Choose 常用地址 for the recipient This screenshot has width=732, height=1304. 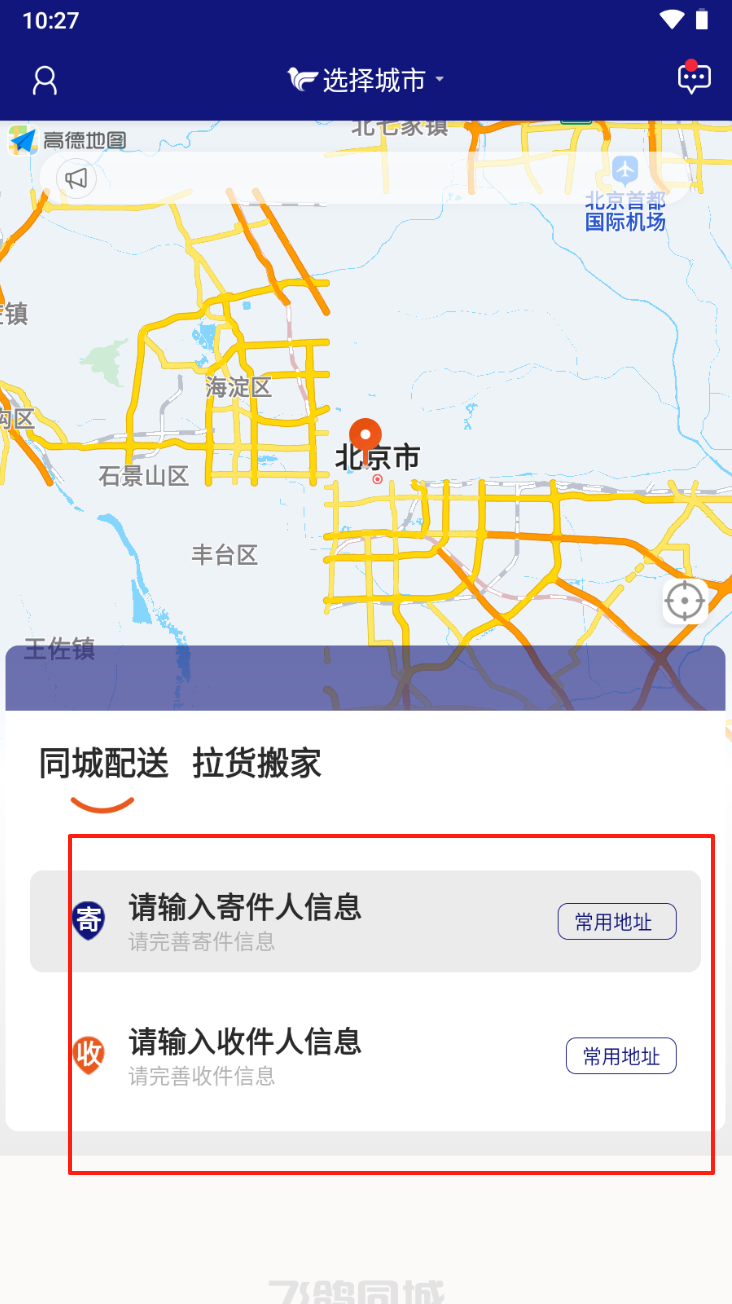click(621, 1056)
